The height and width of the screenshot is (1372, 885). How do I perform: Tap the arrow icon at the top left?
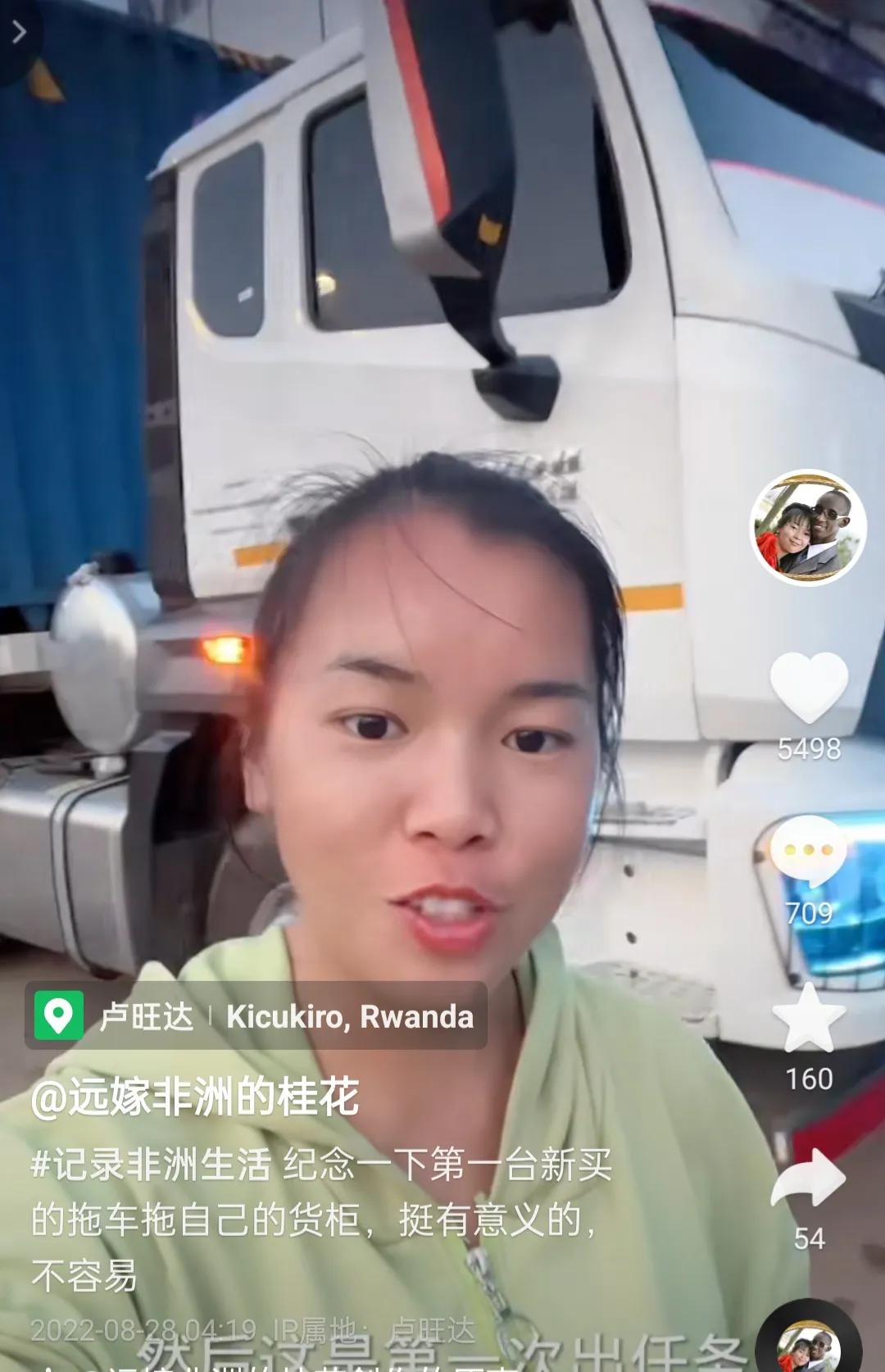click(x=20, y=32)
